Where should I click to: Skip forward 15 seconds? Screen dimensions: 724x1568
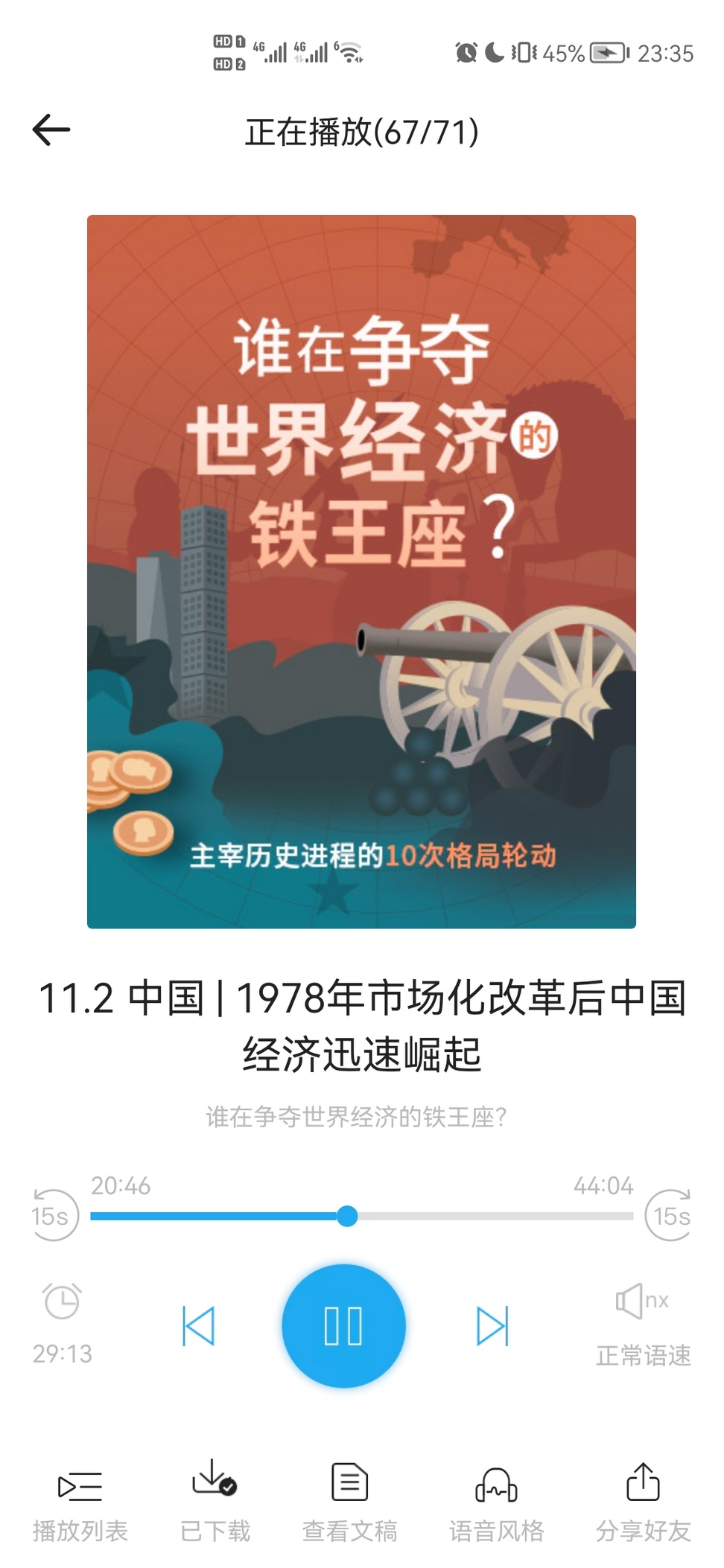click(x=669, y=1215)
